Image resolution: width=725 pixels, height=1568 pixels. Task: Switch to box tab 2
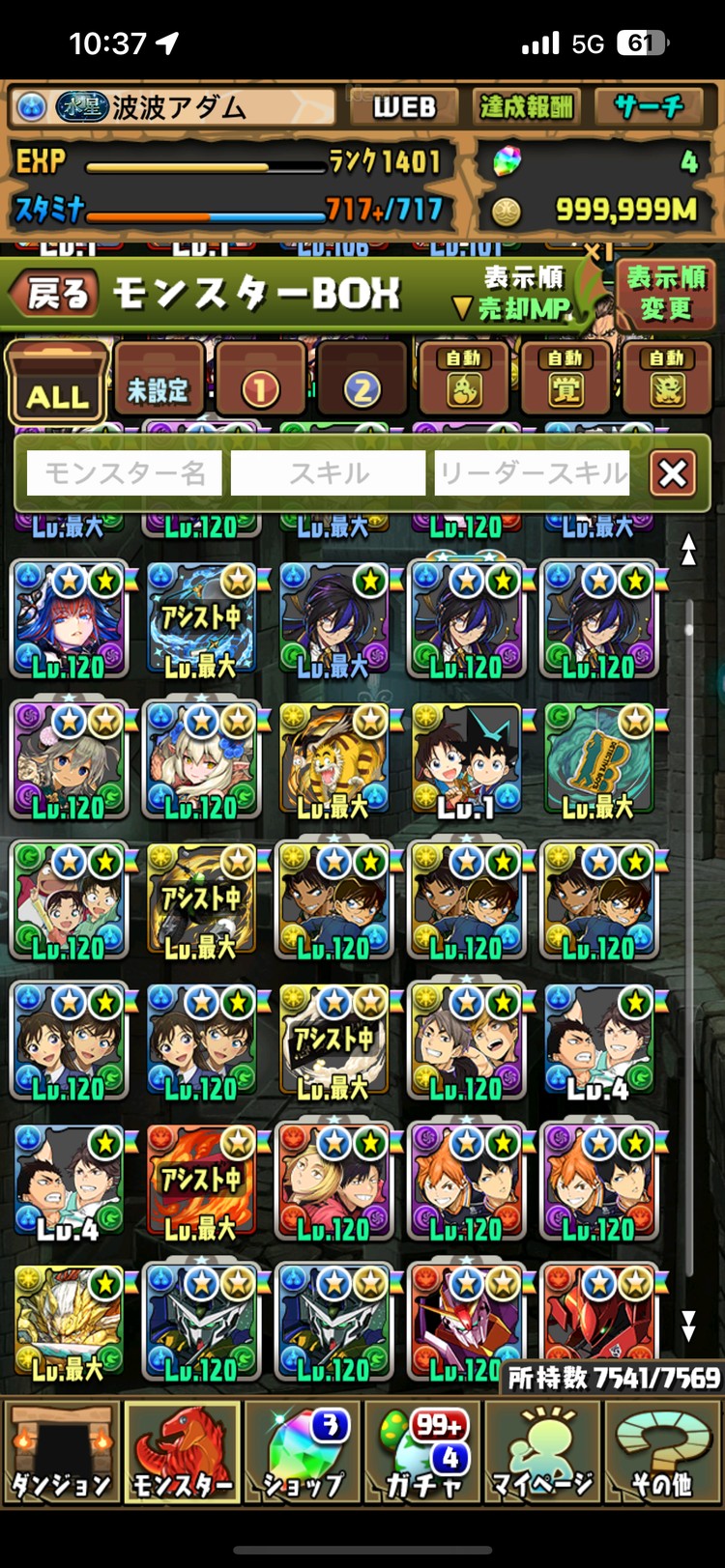361,385
